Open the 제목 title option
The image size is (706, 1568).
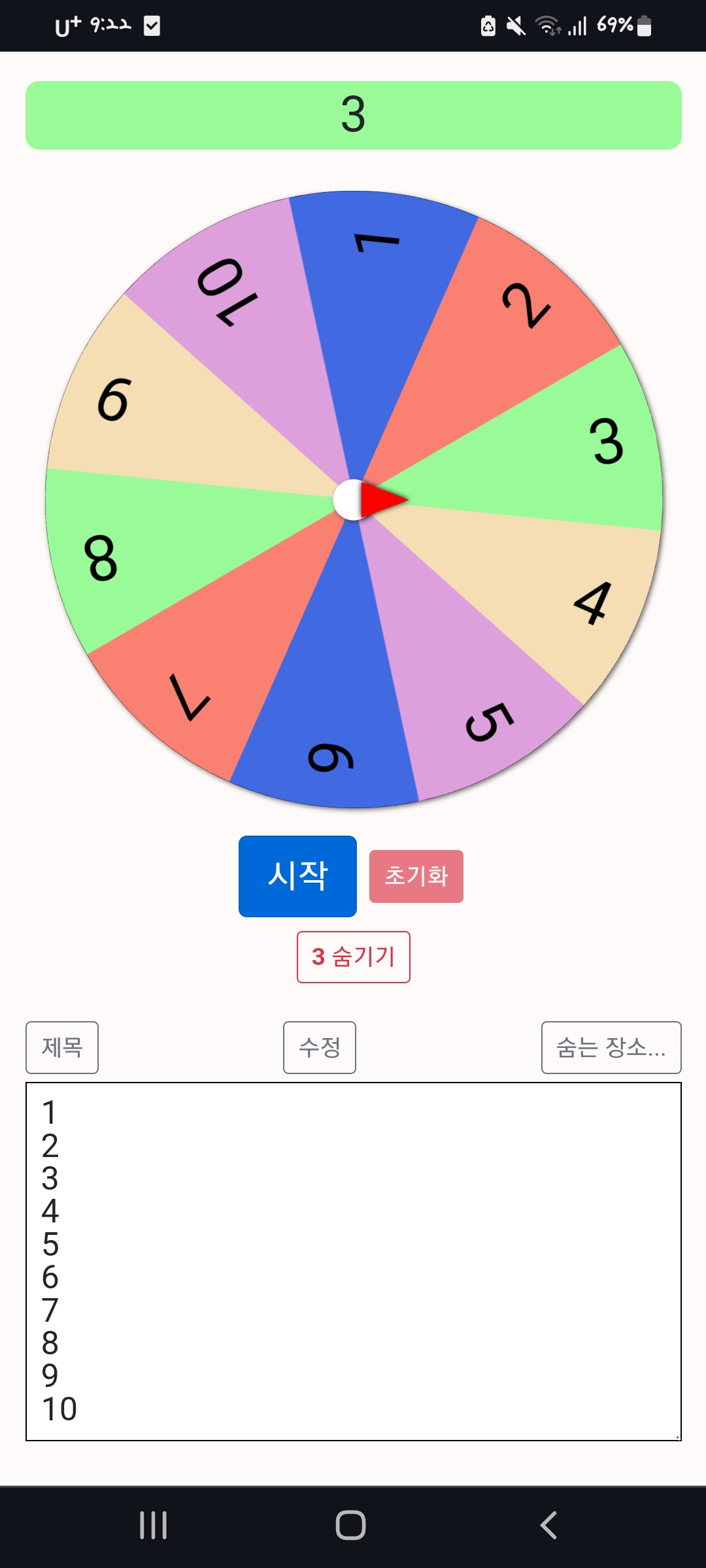[x=62, y=1047]
